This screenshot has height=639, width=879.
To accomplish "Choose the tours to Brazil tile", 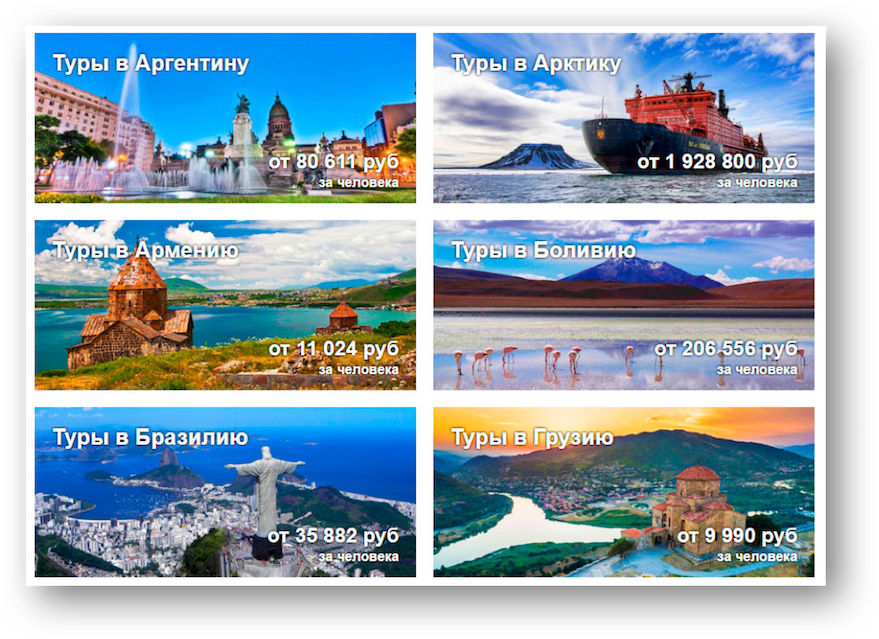I will point(225,492).
